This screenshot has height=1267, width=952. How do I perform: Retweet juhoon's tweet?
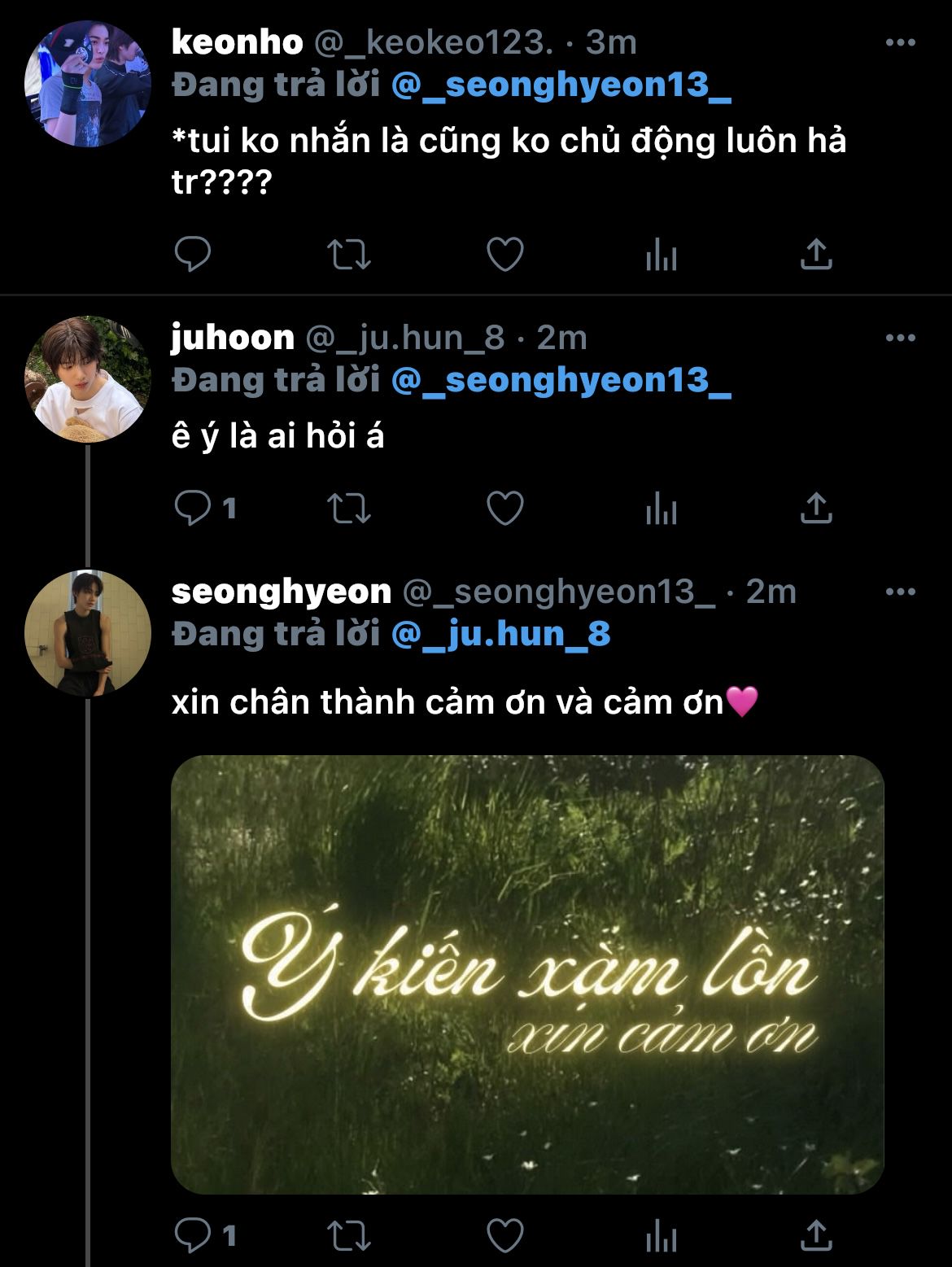[349, 509]
